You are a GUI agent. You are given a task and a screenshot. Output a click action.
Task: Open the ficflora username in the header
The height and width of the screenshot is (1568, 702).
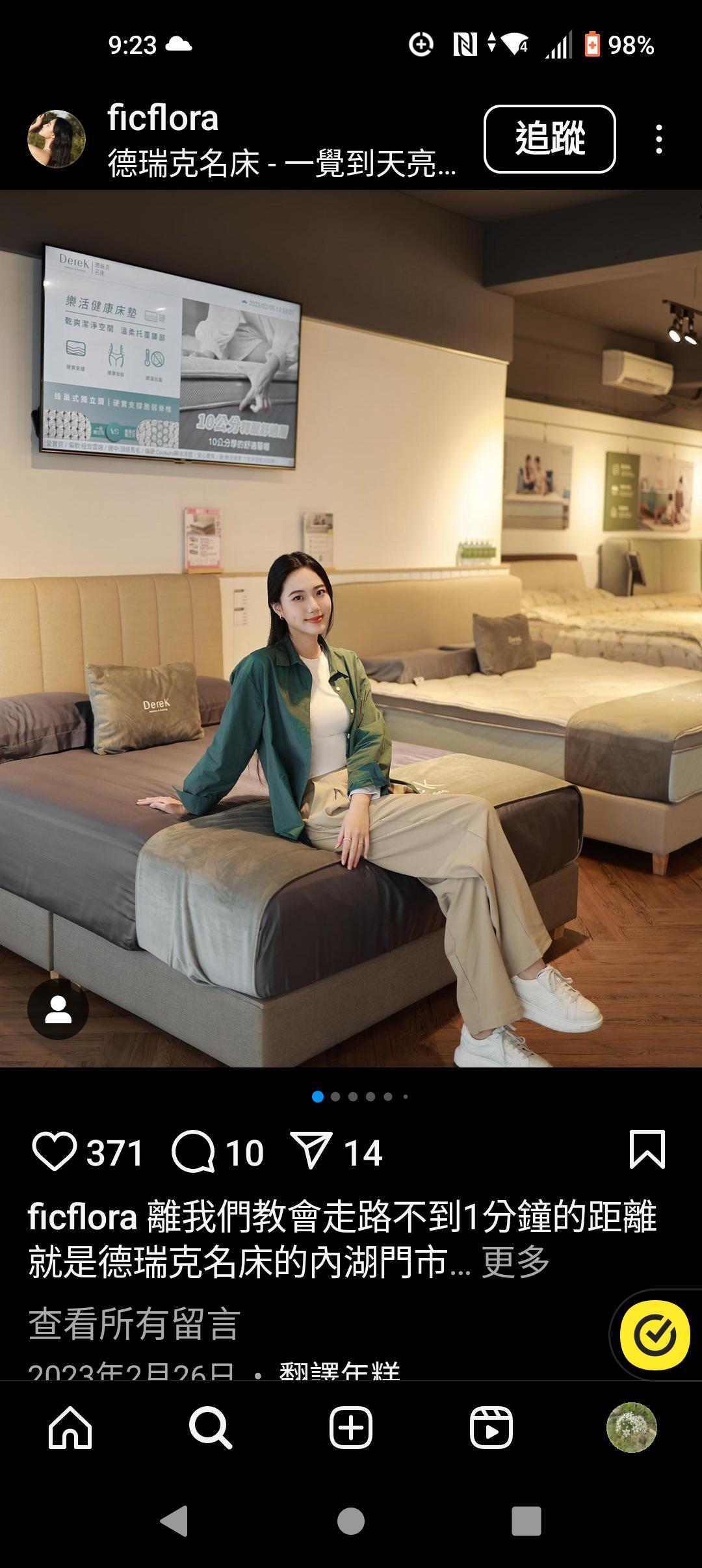coord(162,118)
